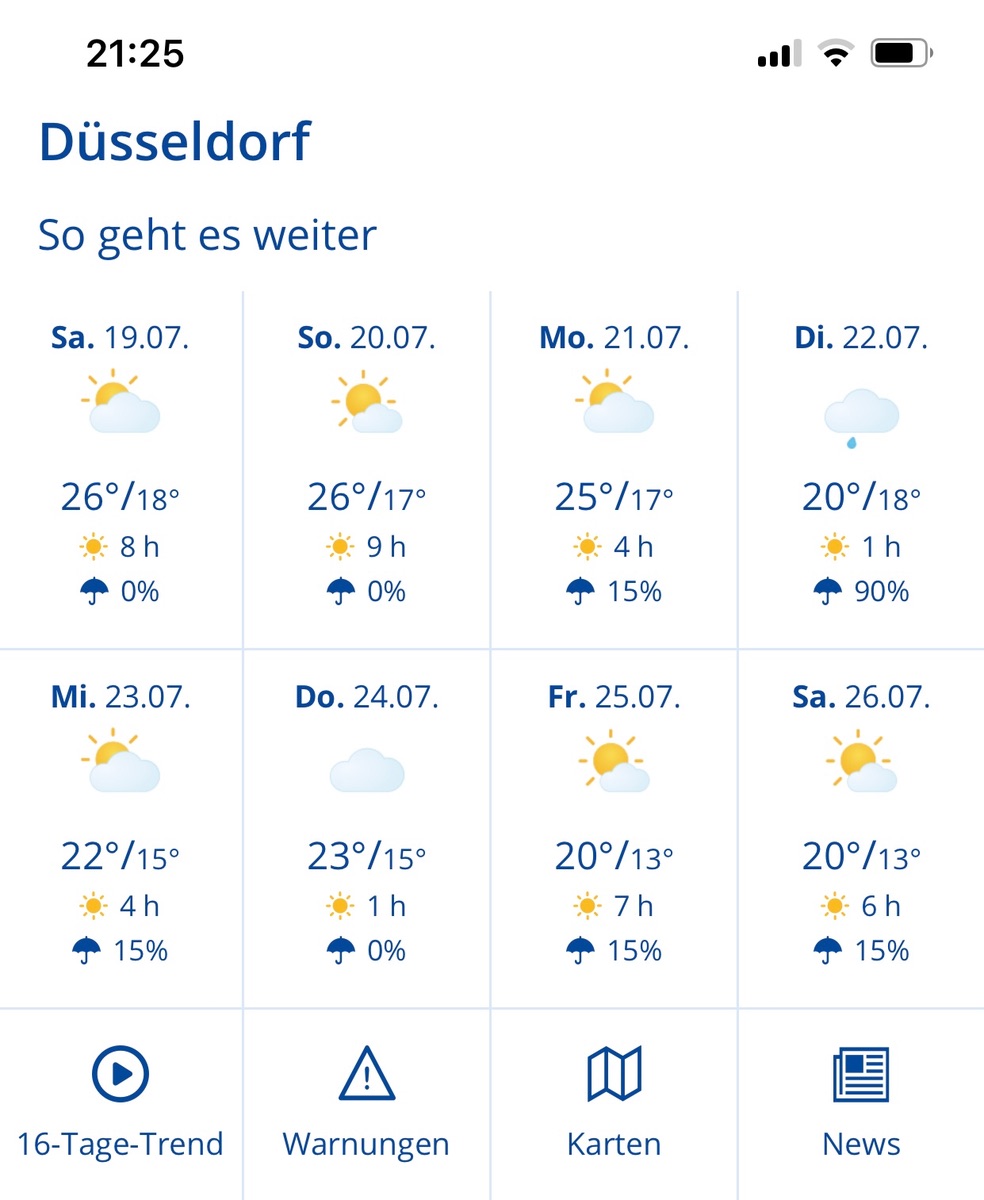The width and height of the screenshot is (984, 1200).
Task: Select the So. 20.07. day forecast
Action: pos(367,468)
